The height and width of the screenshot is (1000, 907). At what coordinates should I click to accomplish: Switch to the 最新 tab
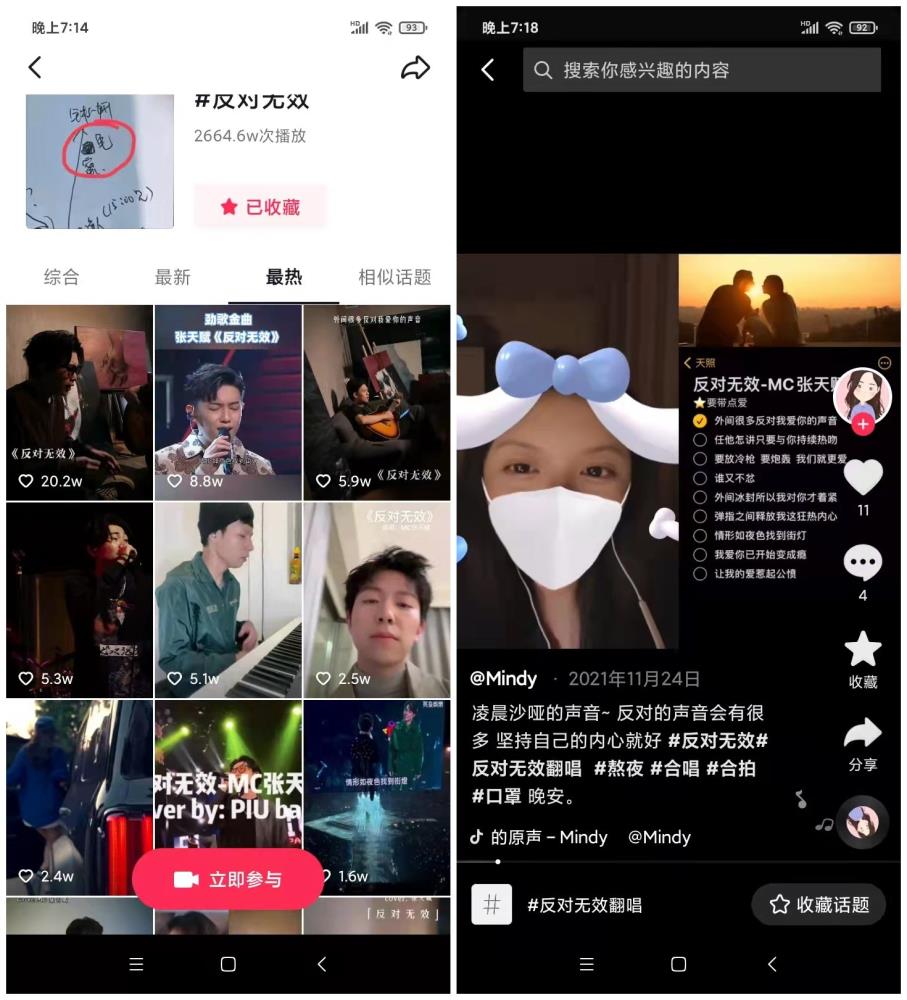coord(172,277)
